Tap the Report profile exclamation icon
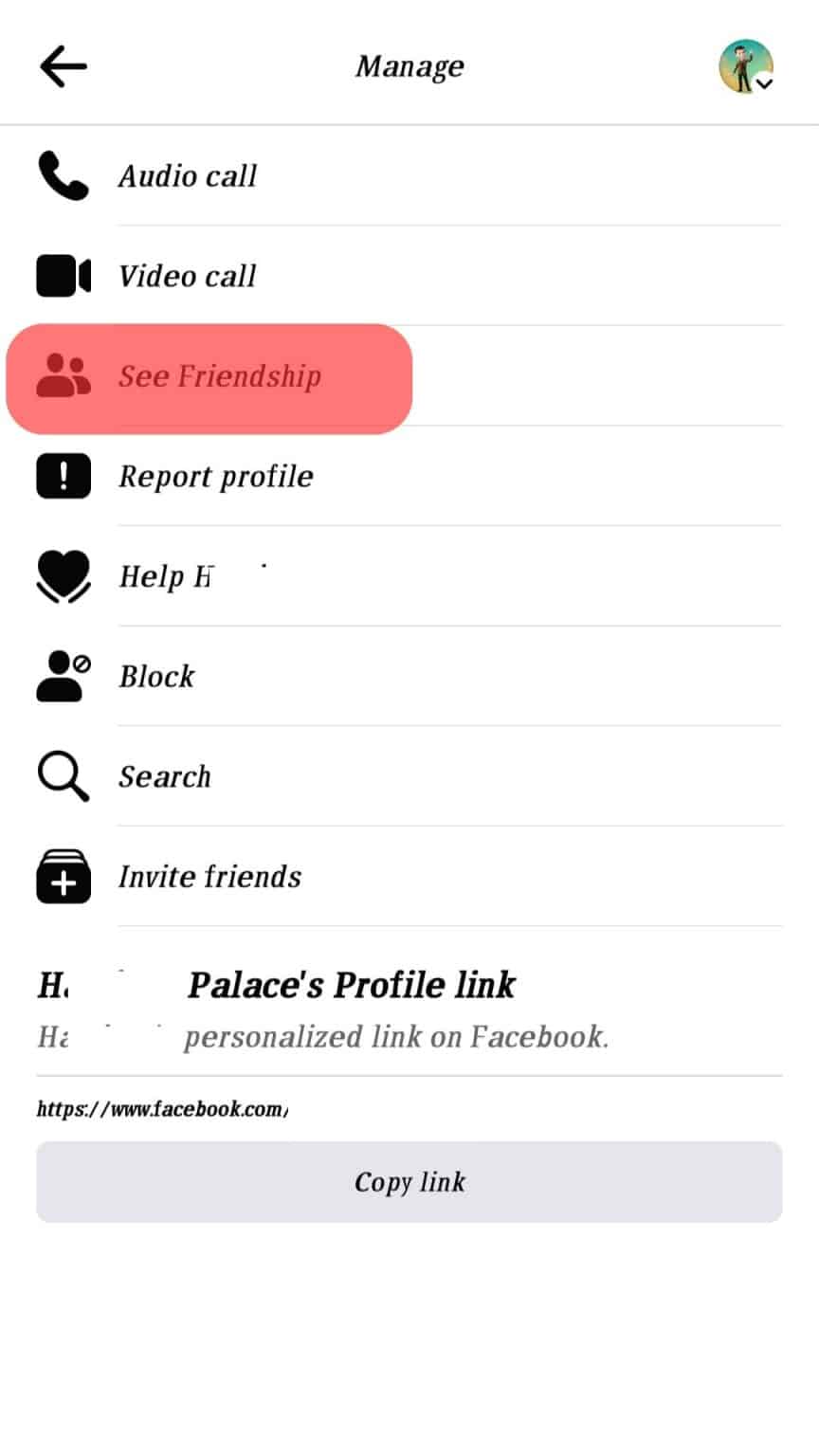Image resolution: width=819 pixels, height=1456 pixels. [63, 476]
